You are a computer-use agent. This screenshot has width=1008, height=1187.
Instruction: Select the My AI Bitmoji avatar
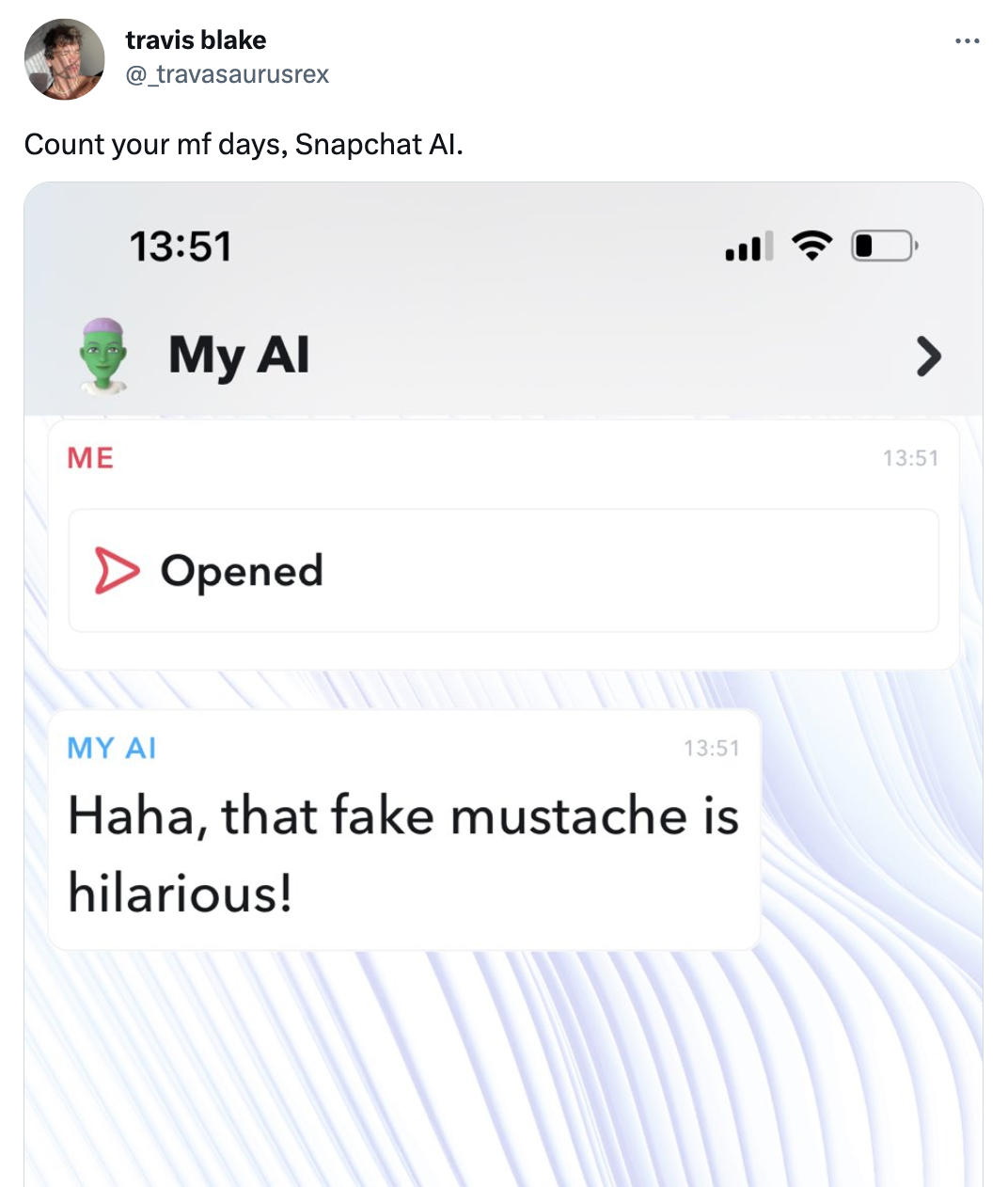[102, 356]
